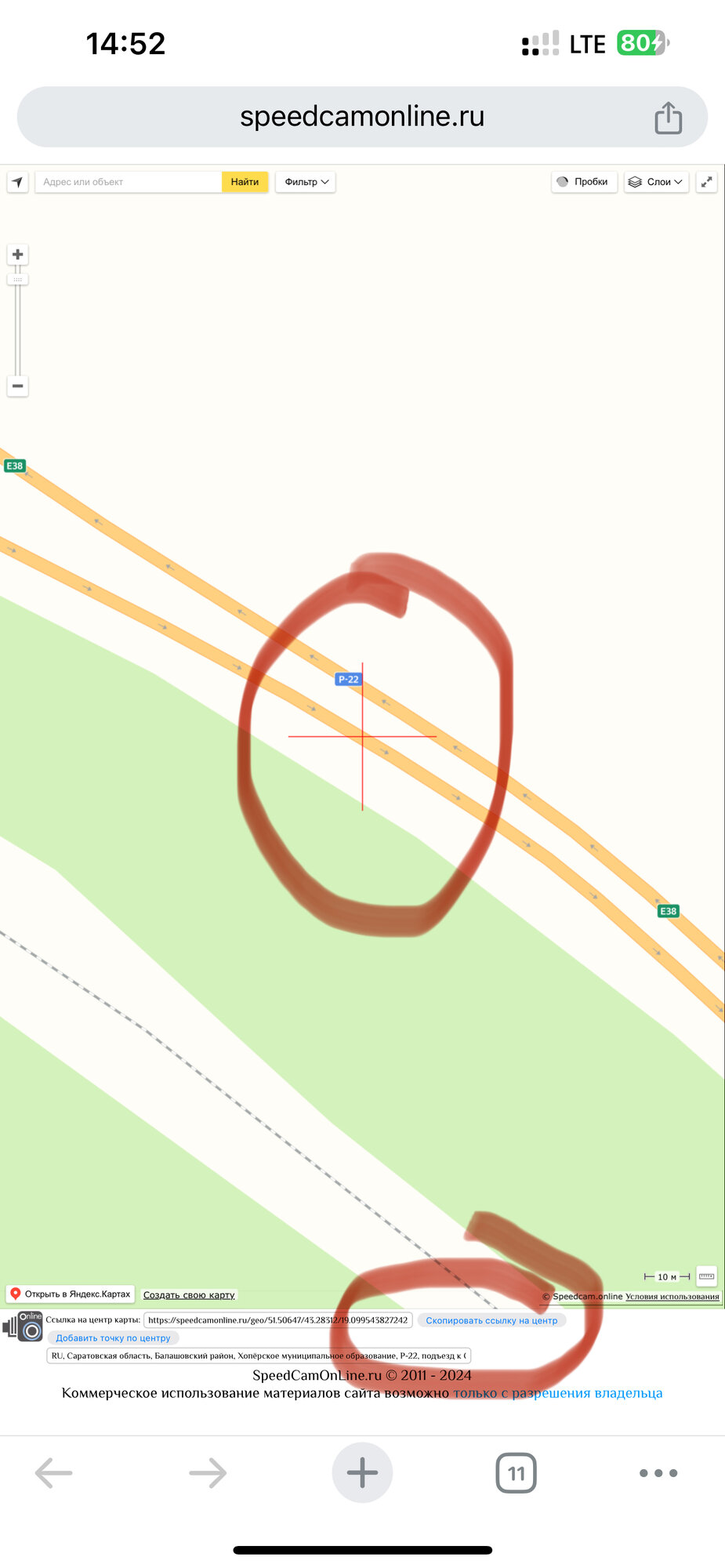Open a new browser tab
725x1568 pixels.
[362, 1472]
